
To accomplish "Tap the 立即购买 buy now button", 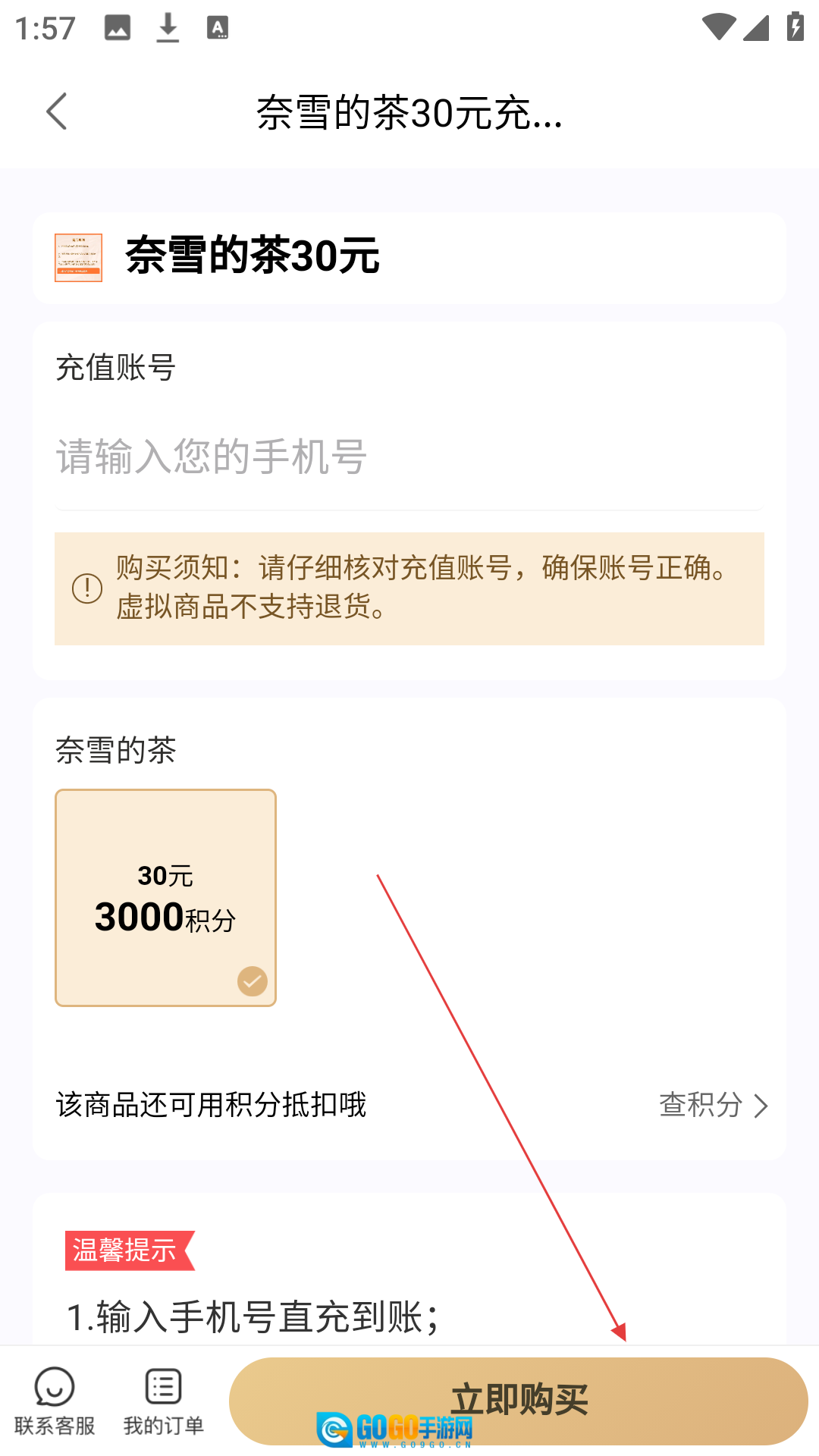I will tap(519, 1400).
